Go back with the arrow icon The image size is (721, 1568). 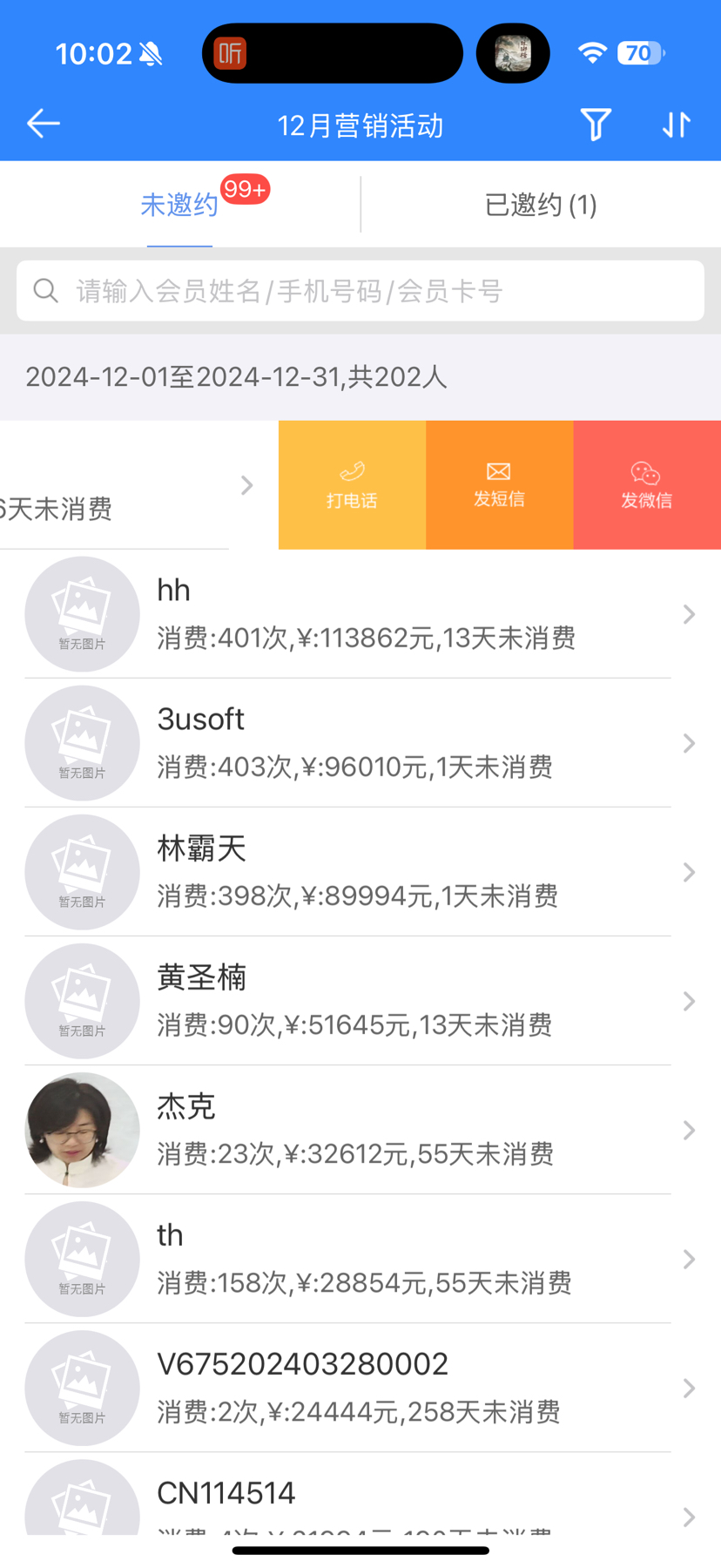click(43, 125)
